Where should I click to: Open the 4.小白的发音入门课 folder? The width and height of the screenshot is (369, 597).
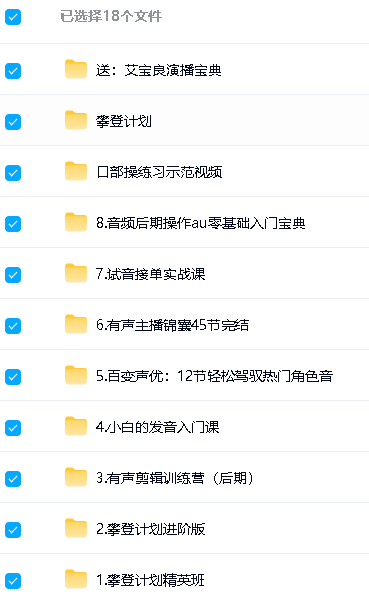(x=158, y=427)
